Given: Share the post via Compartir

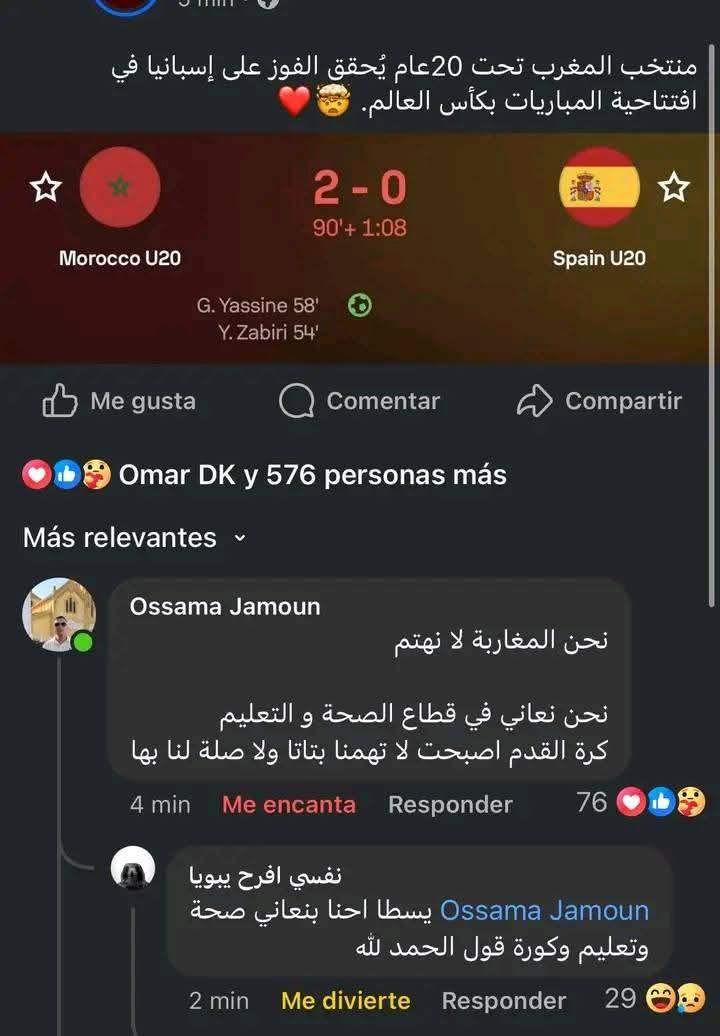Looking at the screenshot, I should (599, 402).
